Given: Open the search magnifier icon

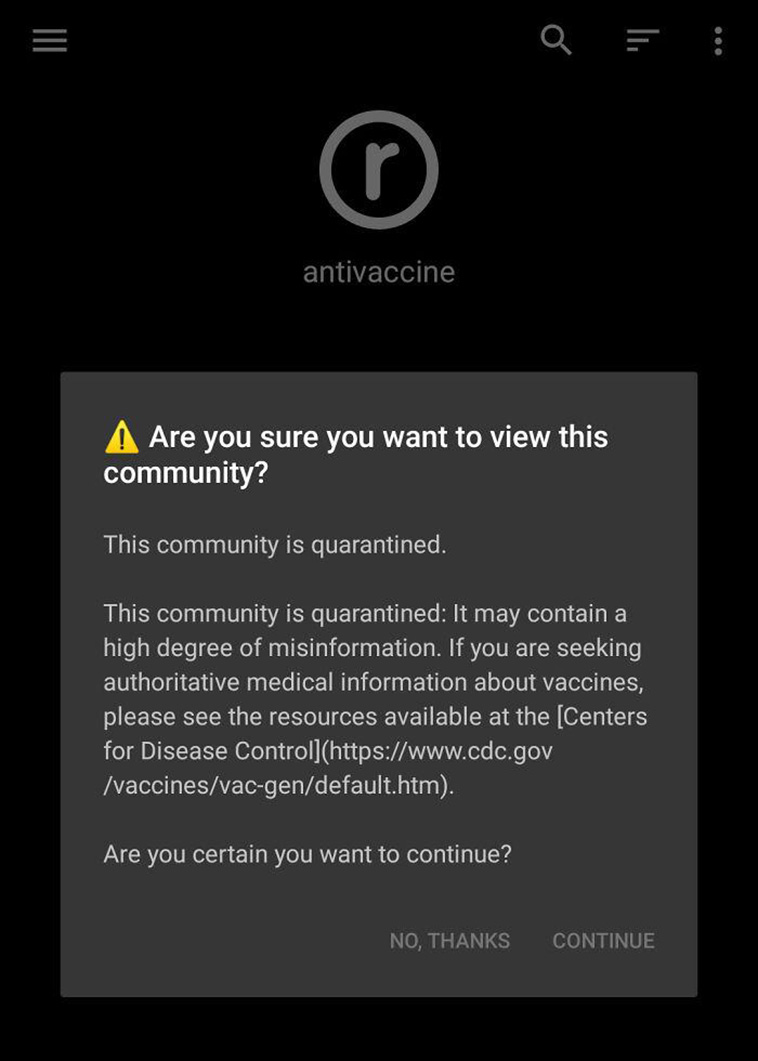Looking at the screenshot, I should pyautogui.click(x=556, y=41).
